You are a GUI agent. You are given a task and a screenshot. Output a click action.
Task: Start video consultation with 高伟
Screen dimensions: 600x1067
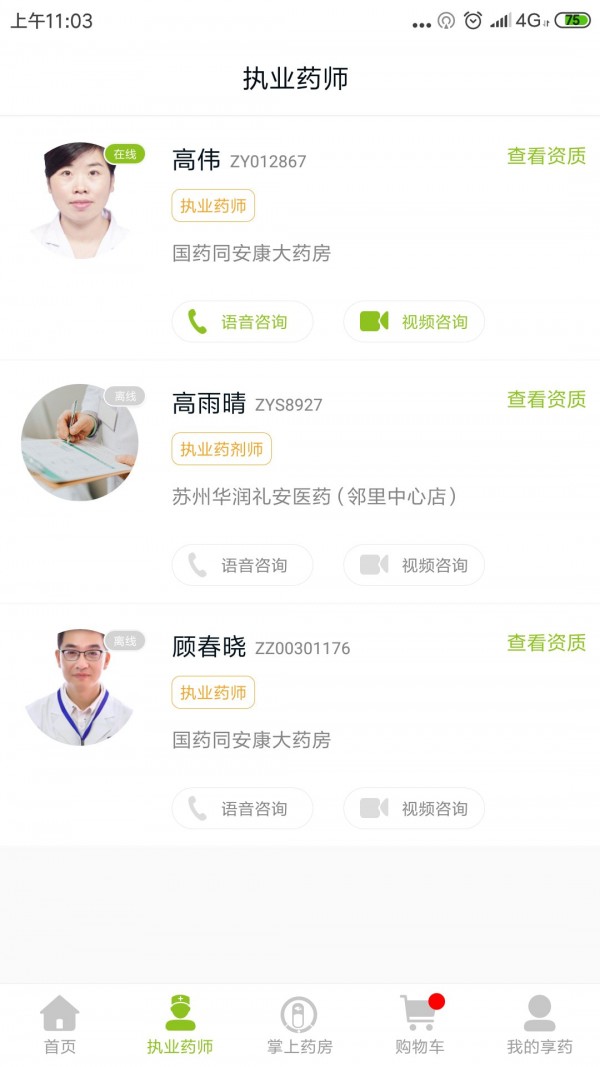coord(414,322)
